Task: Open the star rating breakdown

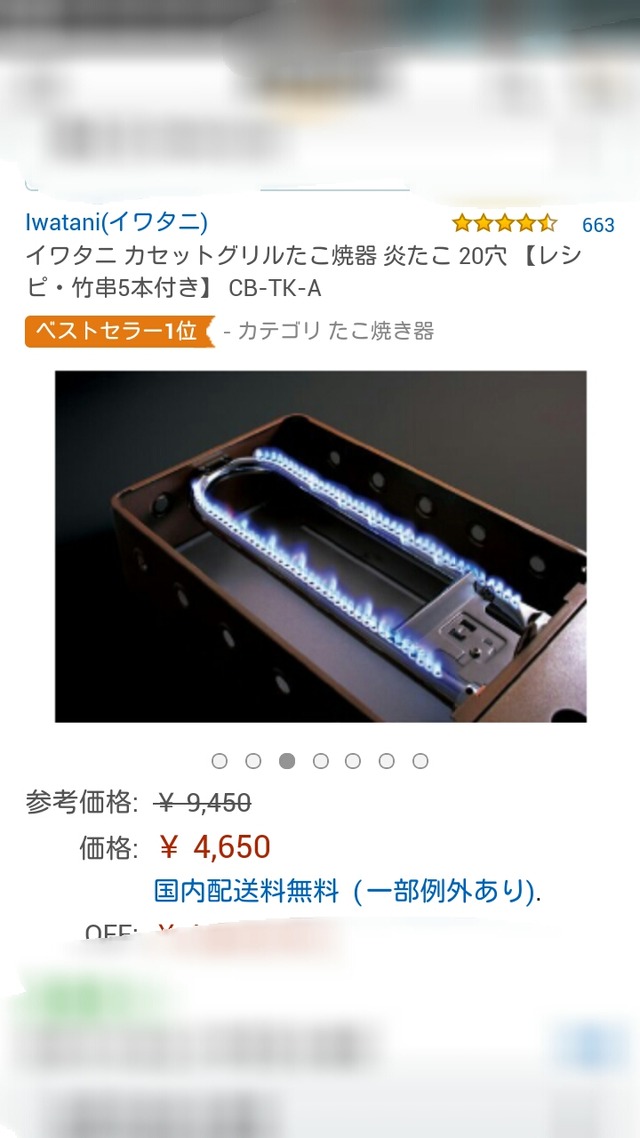Action: (x=504, y=223)
